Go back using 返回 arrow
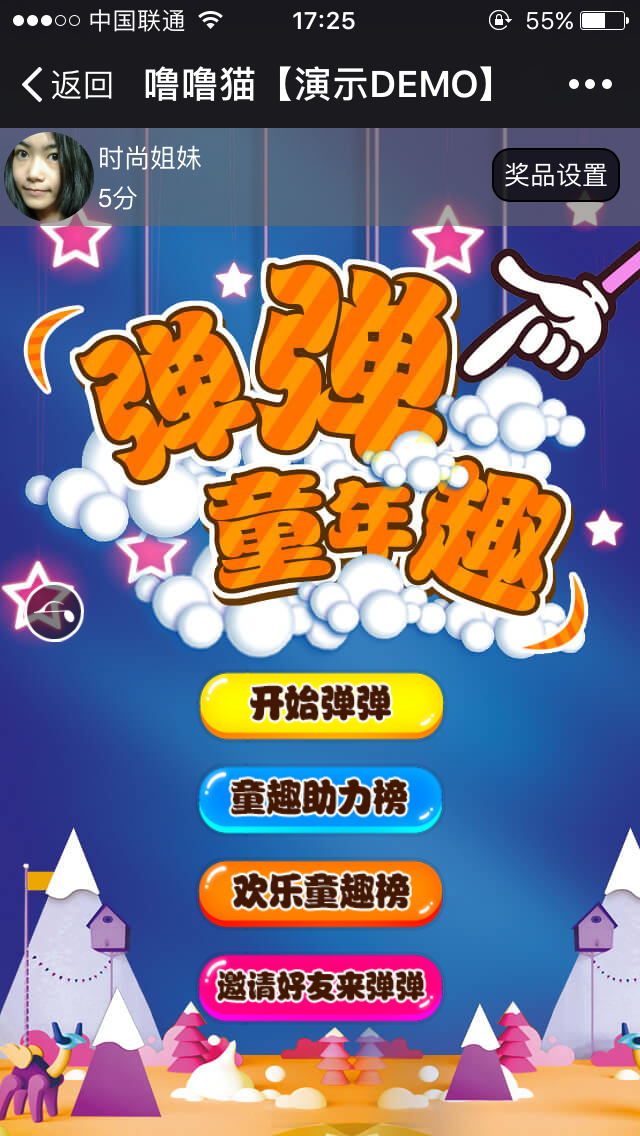The height and width of the screenshot is (1136, 640). pos(65,85)
